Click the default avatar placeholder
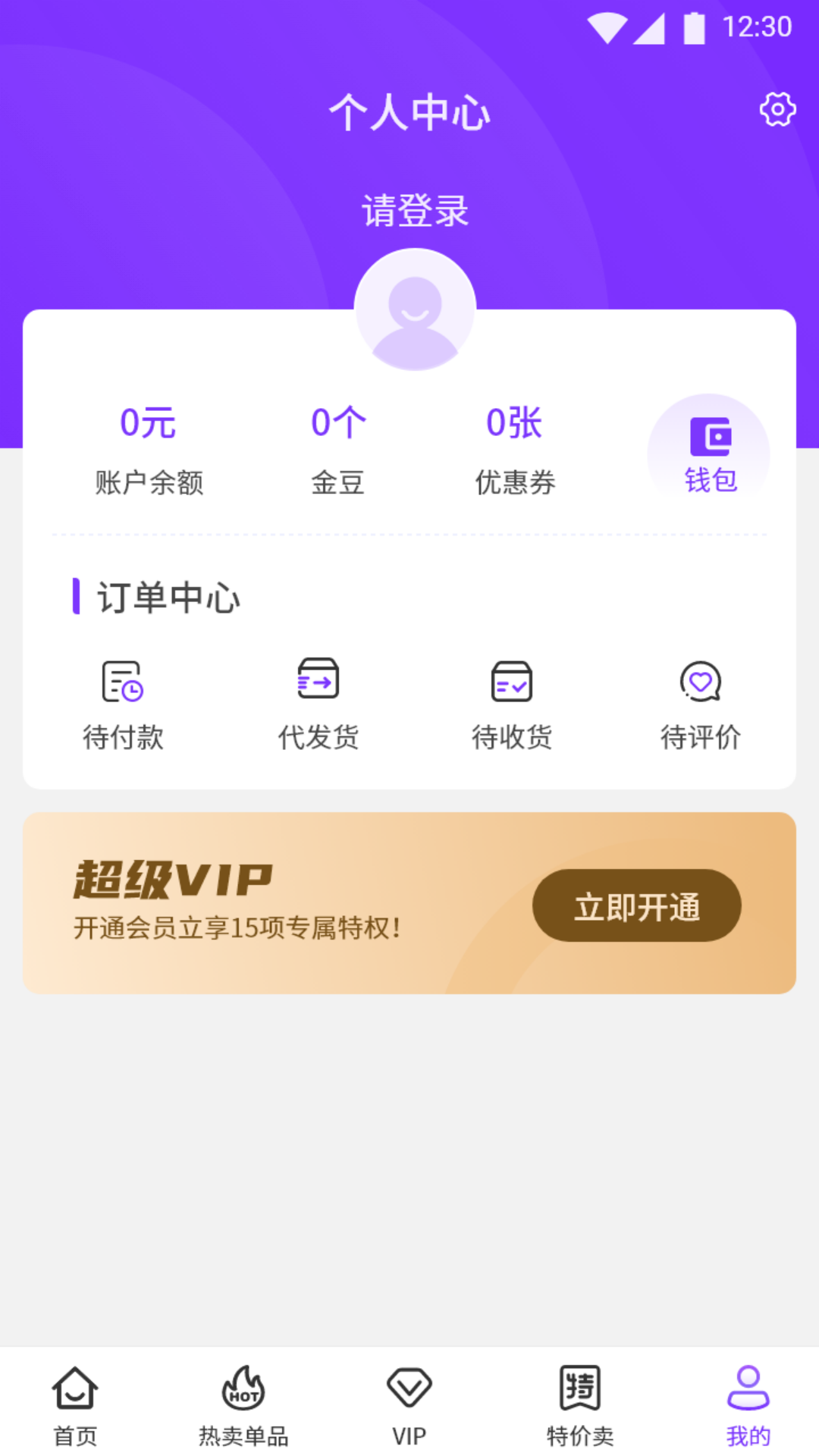Screen dimensions: 819x1456 point(414,309)
